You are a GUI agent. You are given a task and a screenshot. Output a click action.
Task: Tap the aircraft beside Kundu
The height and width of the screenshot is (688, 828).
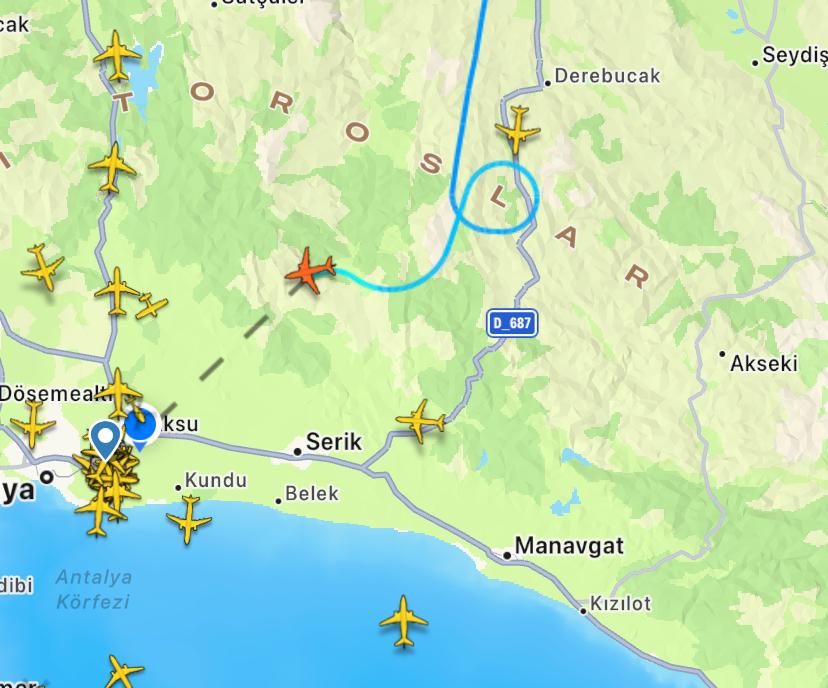189,519
